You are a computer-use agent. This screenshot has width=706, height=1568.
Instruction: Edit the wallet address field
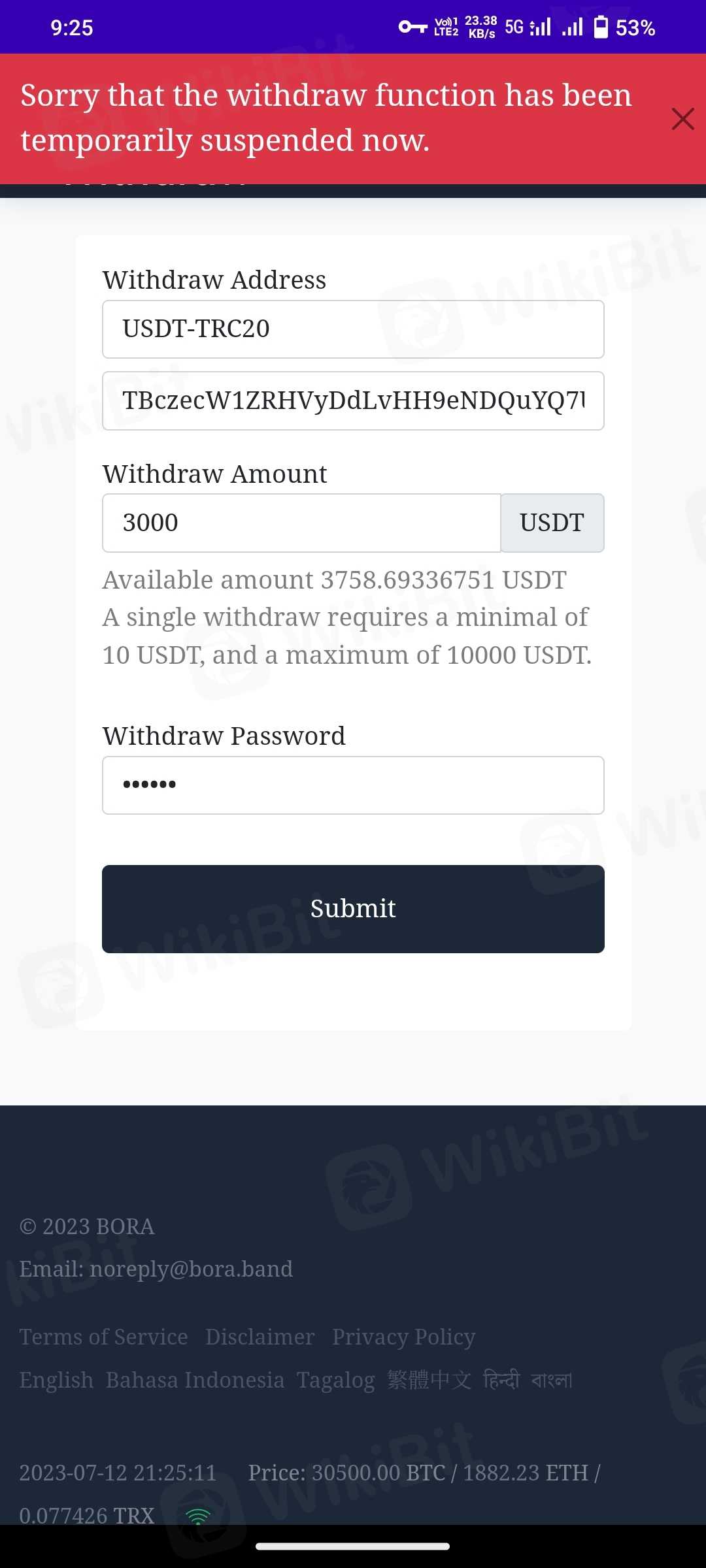pyautogui.click(x=353, y=401)
